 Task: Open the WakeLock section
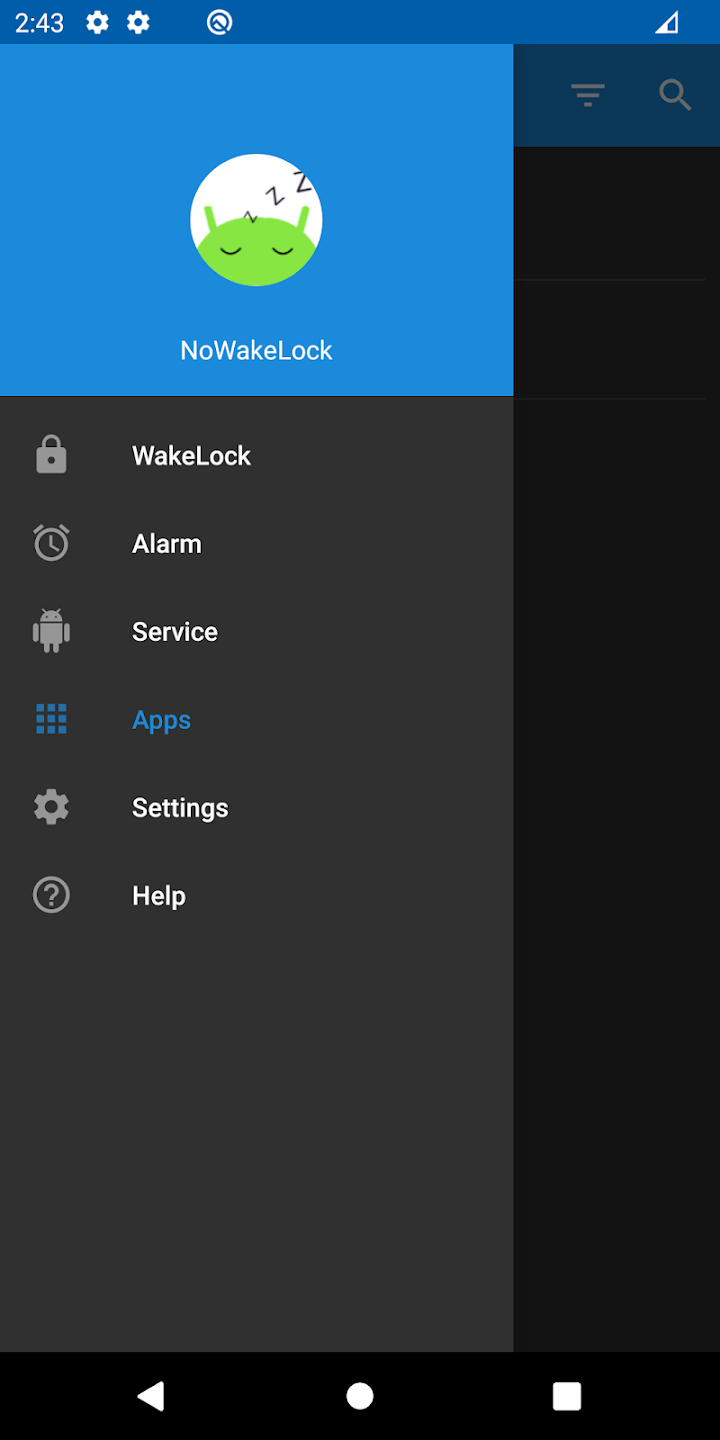pos(191,456)
